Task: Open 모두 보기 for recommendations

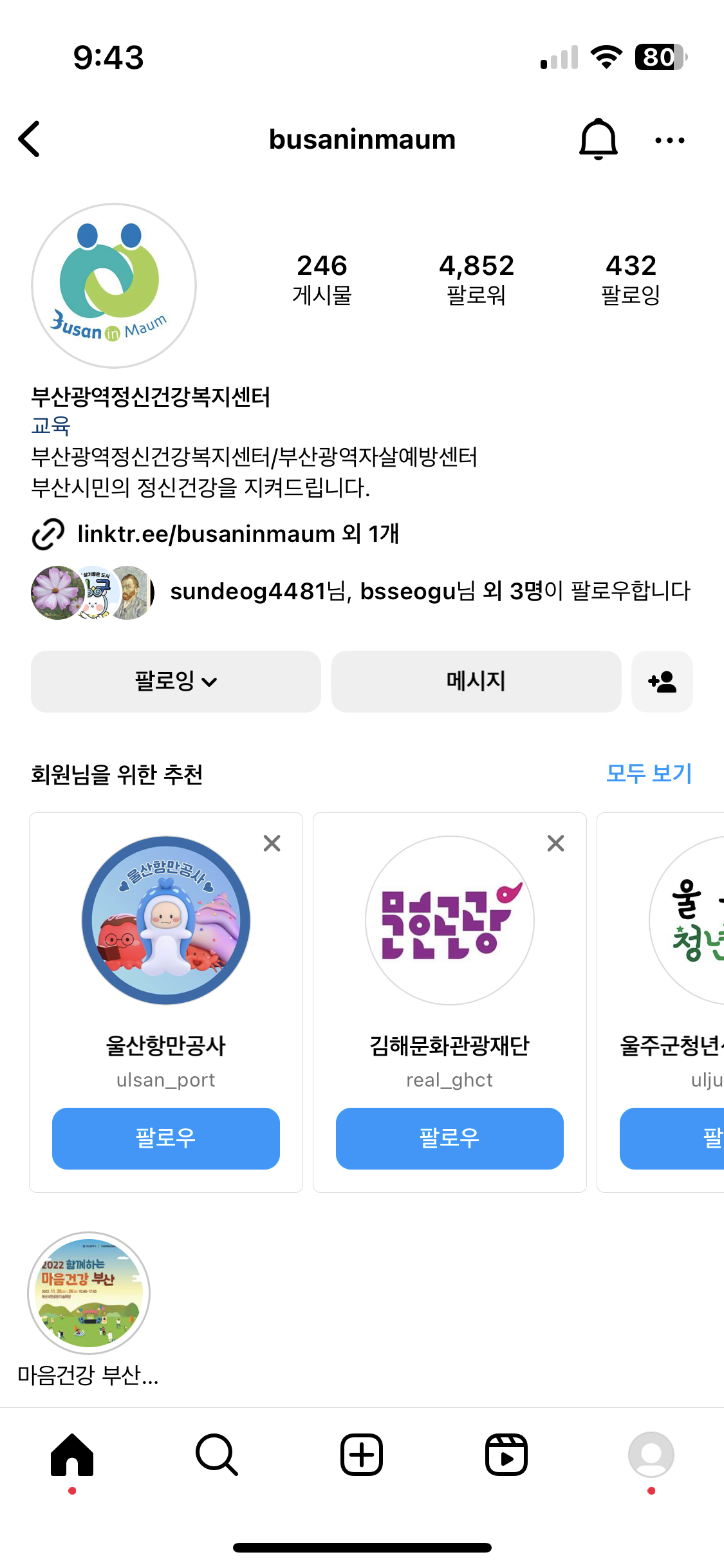Action: 649,773
